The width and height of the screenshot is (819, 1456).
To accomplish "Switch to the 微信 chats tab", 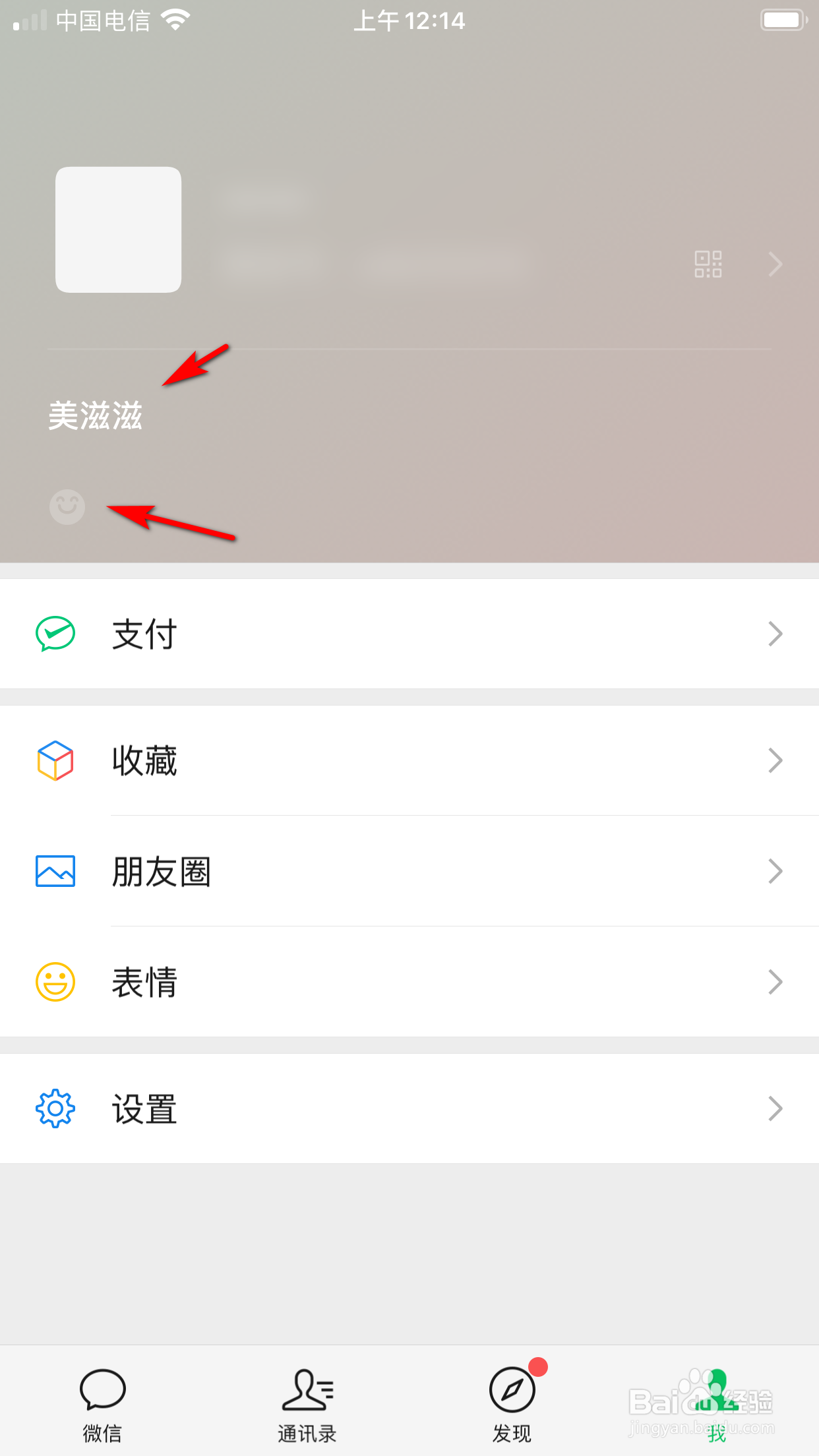I will 102,1405.
